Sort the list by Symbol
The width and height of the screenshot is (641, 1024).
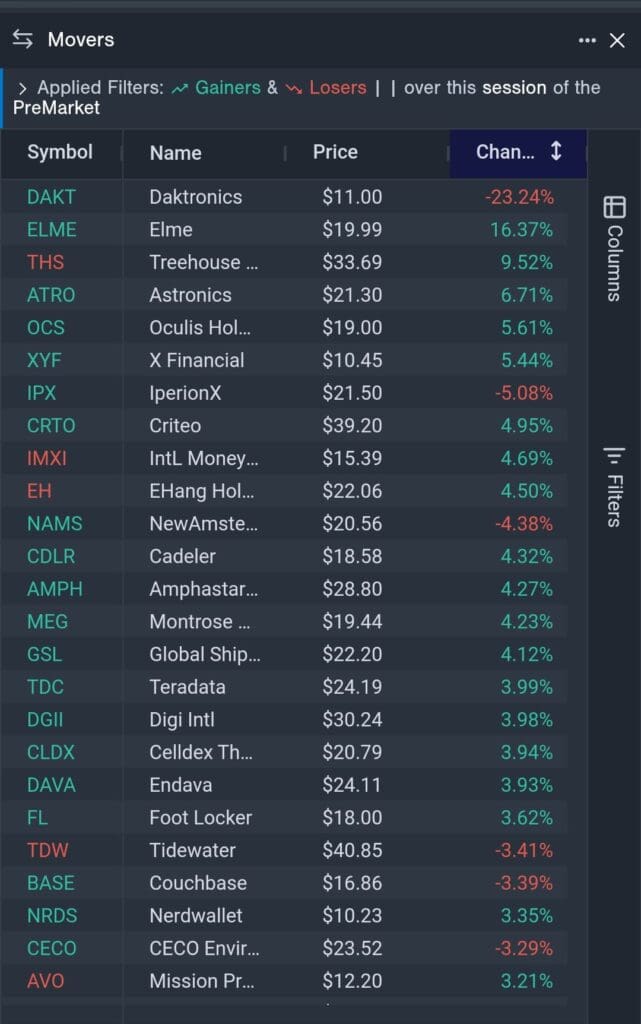click(60, 152)
